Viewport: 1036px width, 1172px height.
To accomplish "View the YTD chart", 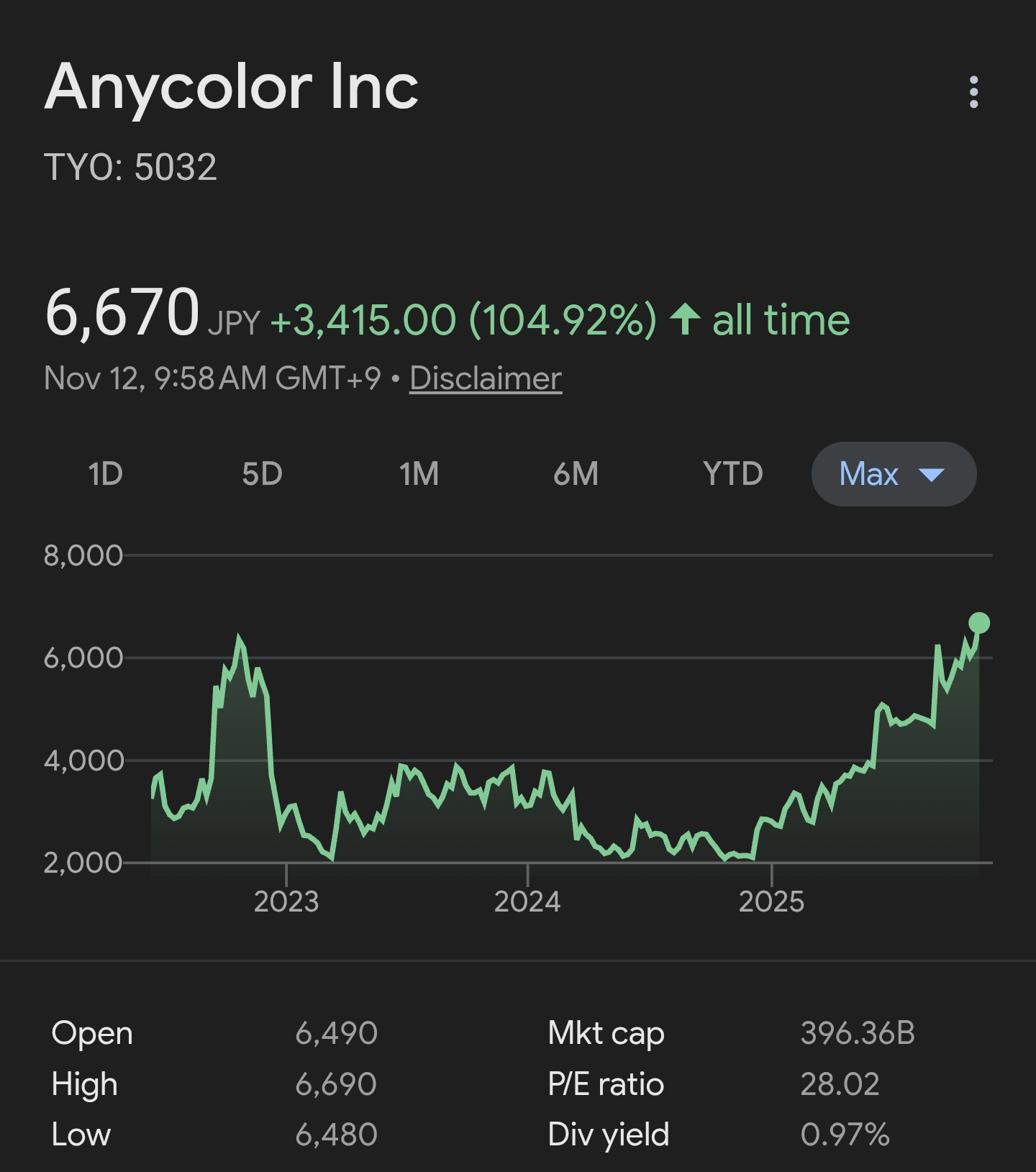I will point(732,474).
